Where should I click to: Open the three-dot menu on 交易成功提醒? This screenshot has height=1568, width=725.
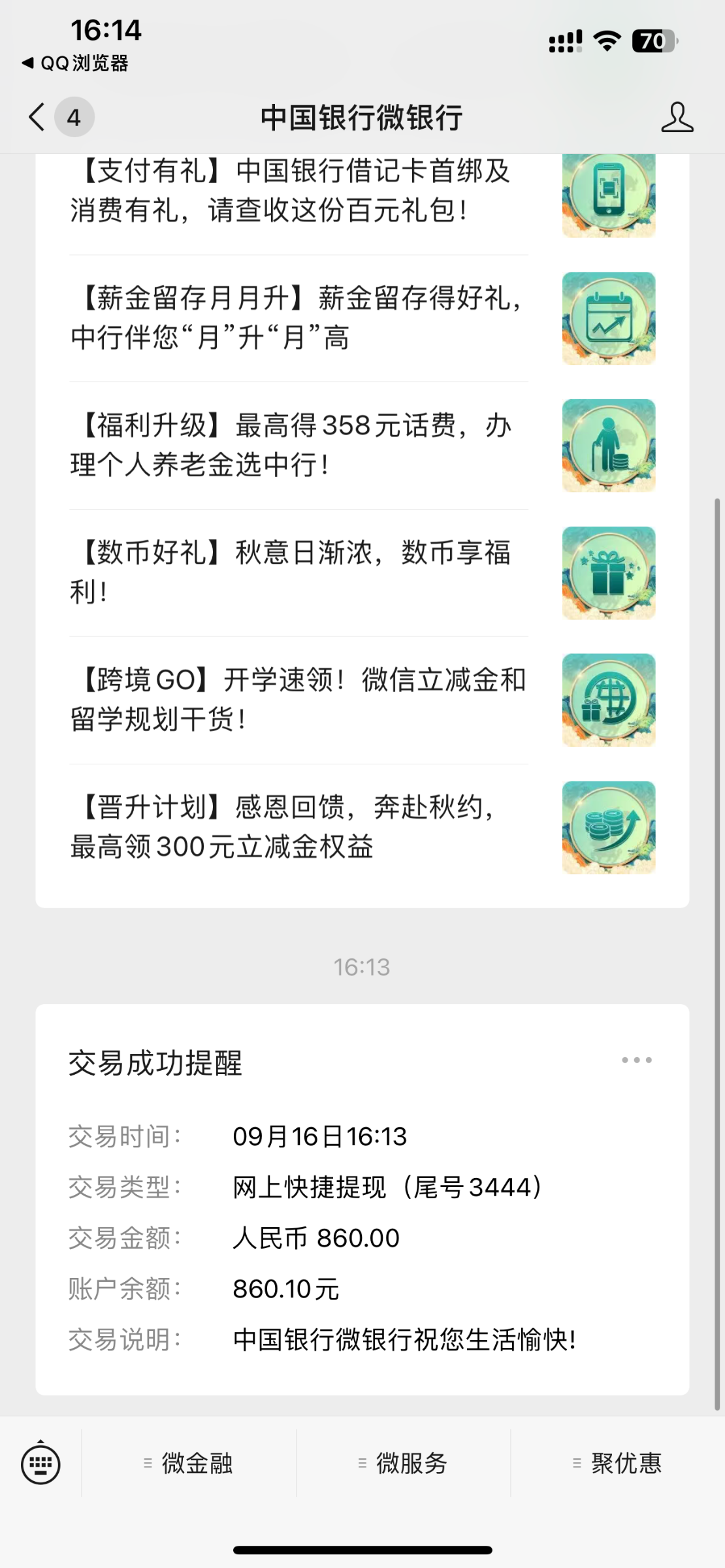[636, 1060]
